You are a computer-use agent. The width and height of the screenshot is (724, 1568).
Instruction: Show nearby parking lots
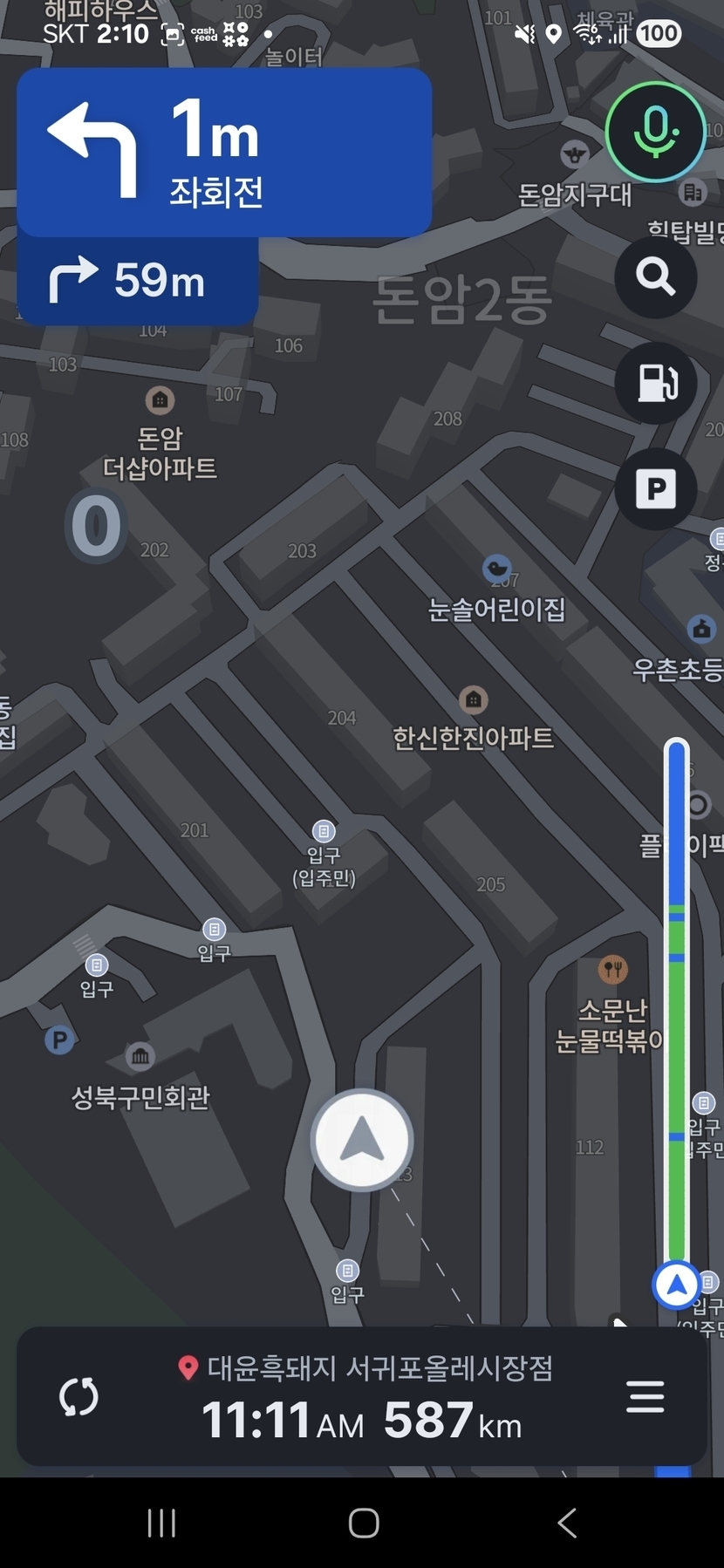655,488
